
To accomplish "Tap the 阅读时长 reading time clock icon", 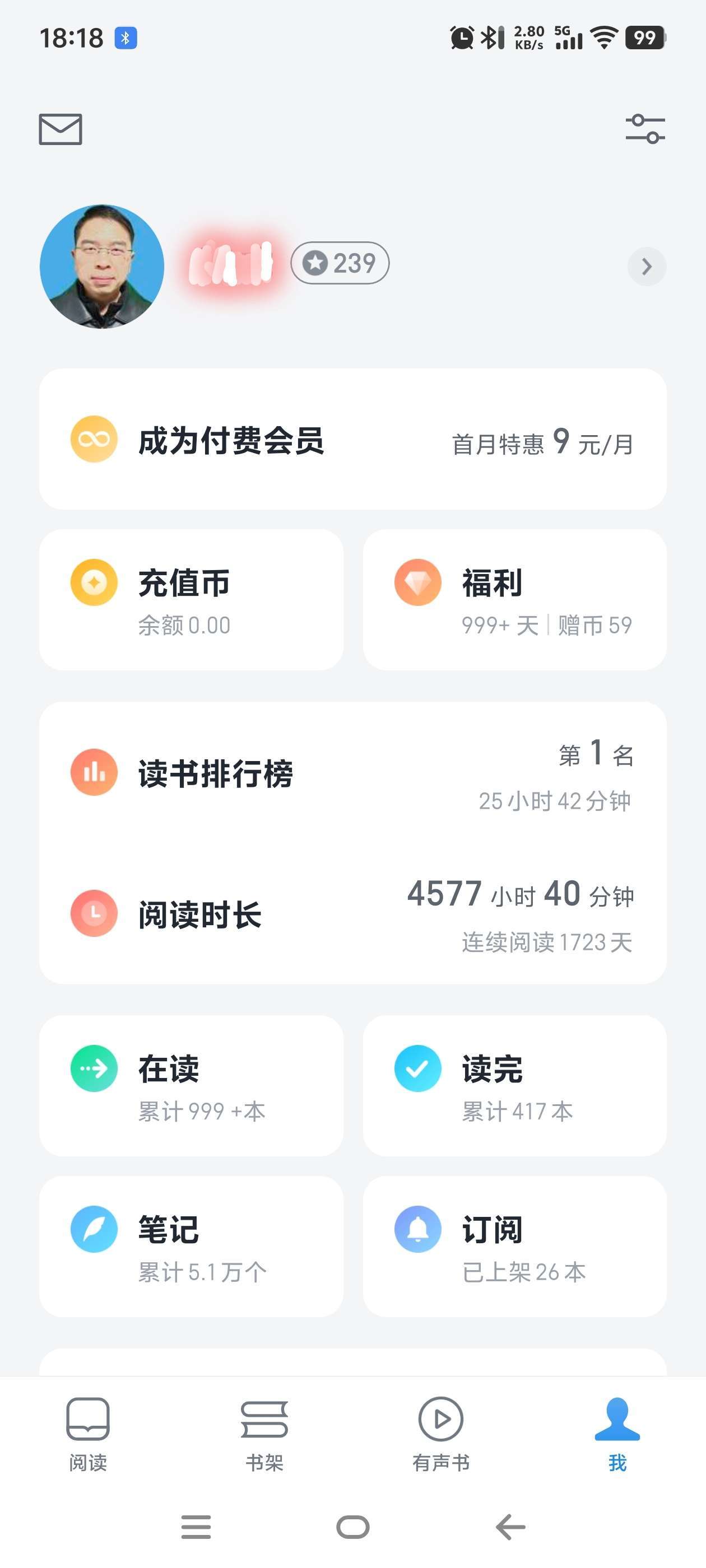I will click(x=92, y=913).
